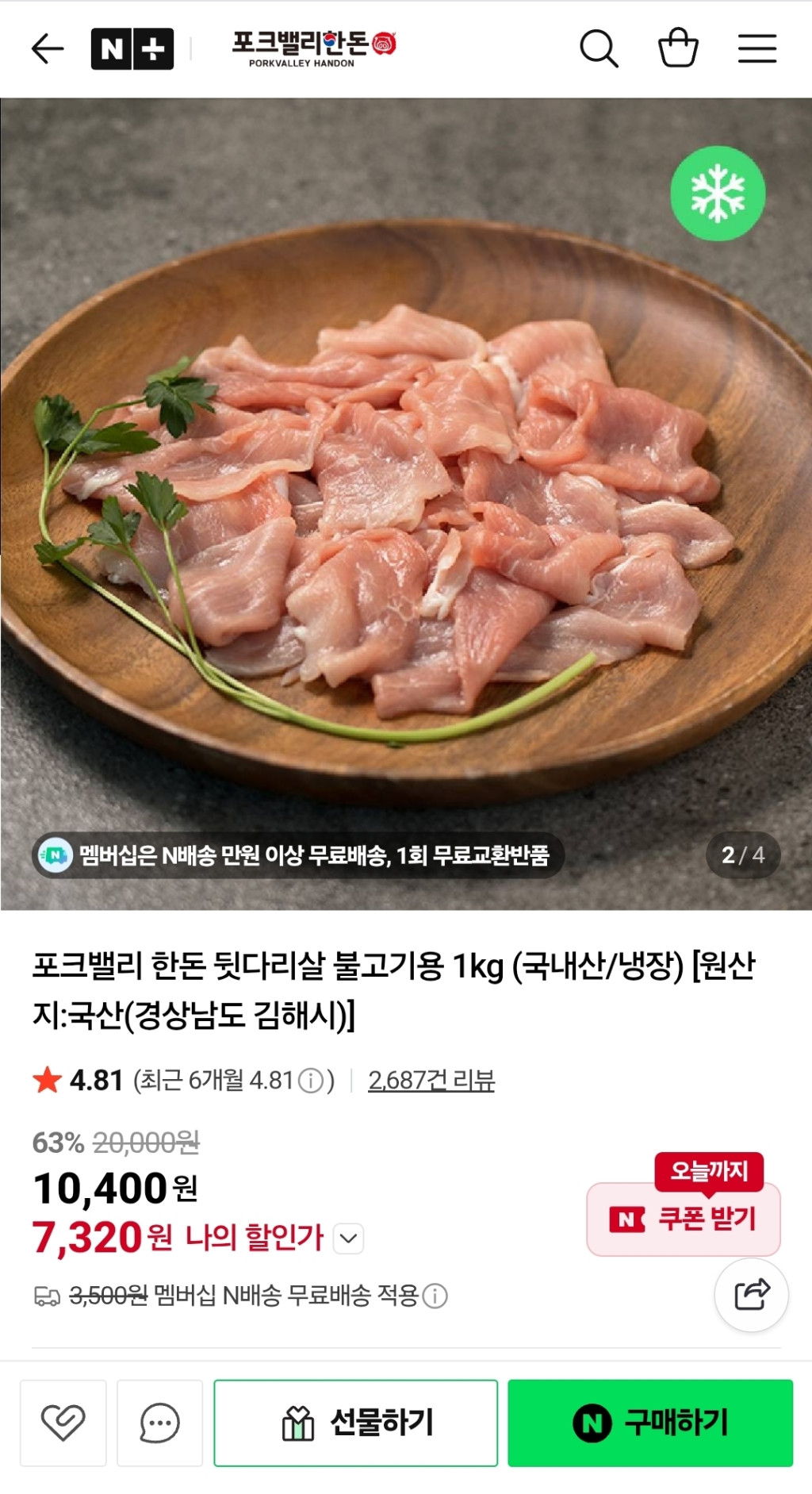Open the shopping basket

(x=678, y=49)
